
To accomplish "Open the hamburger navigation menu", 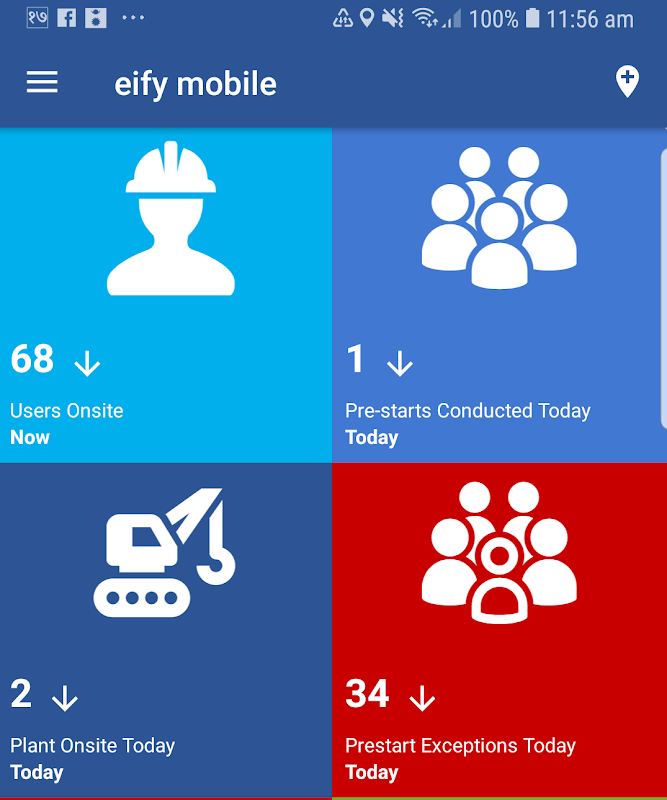I will (x=42, y=82).
